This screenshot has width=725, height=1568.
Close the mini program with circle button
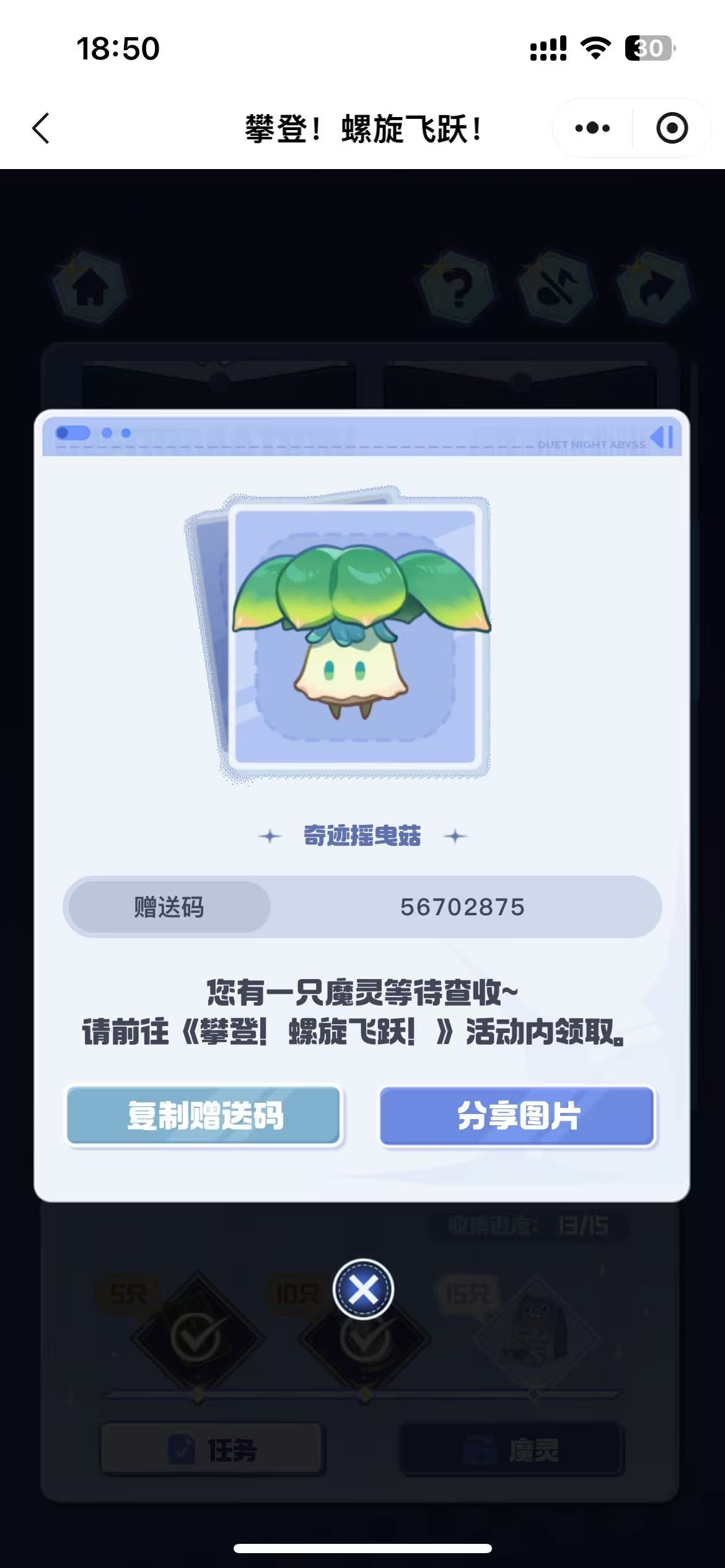pos(672,129)
